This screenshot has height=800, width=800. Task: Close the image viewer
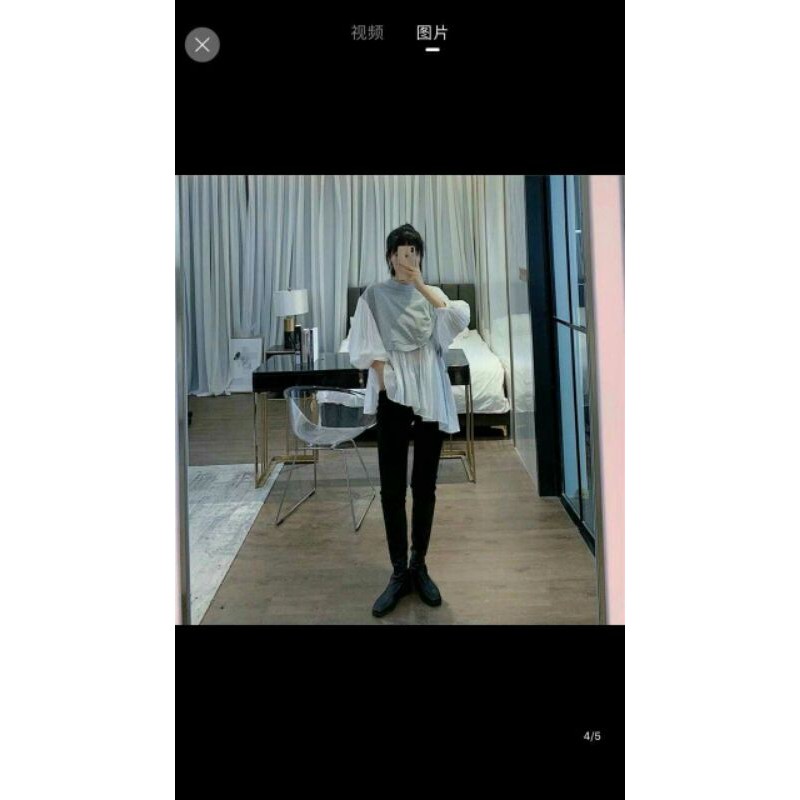point(202,45)
